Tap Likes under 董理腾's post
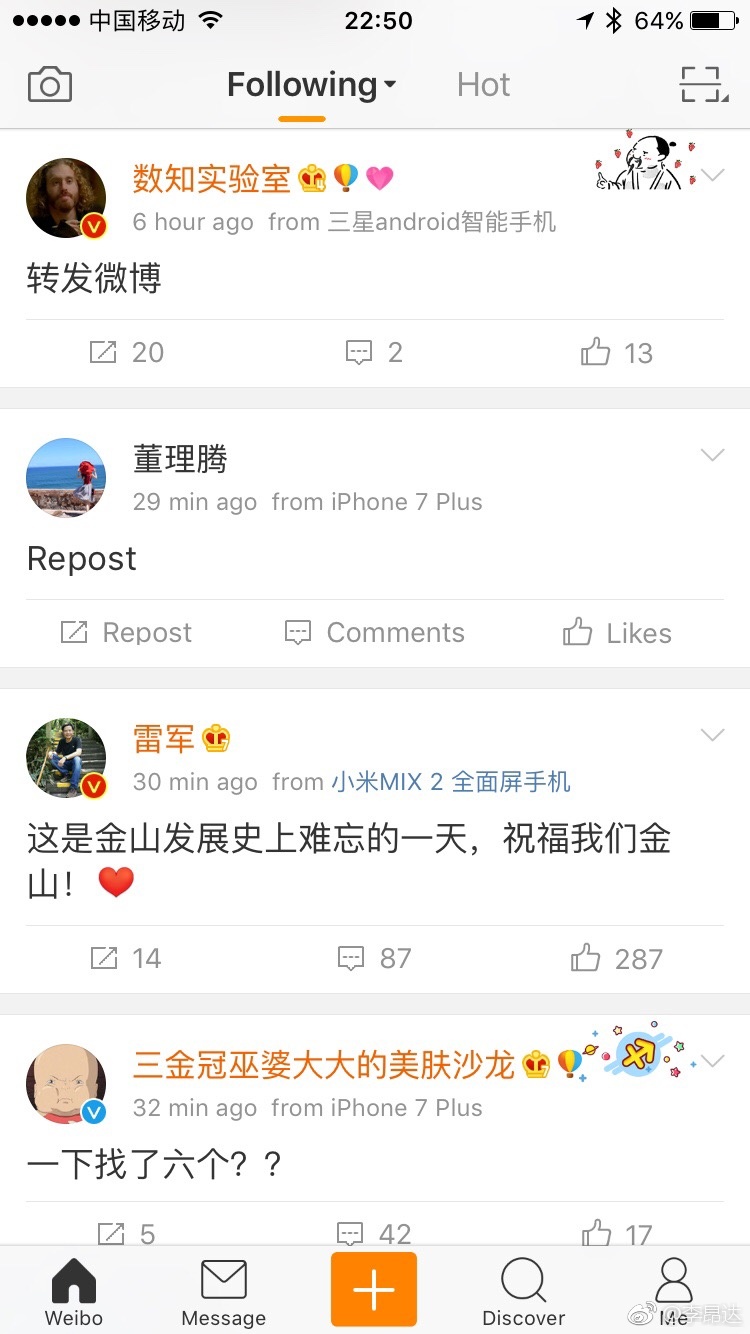Image resolution: width=750 pixels, height=1334 pixels. point(617,633)
